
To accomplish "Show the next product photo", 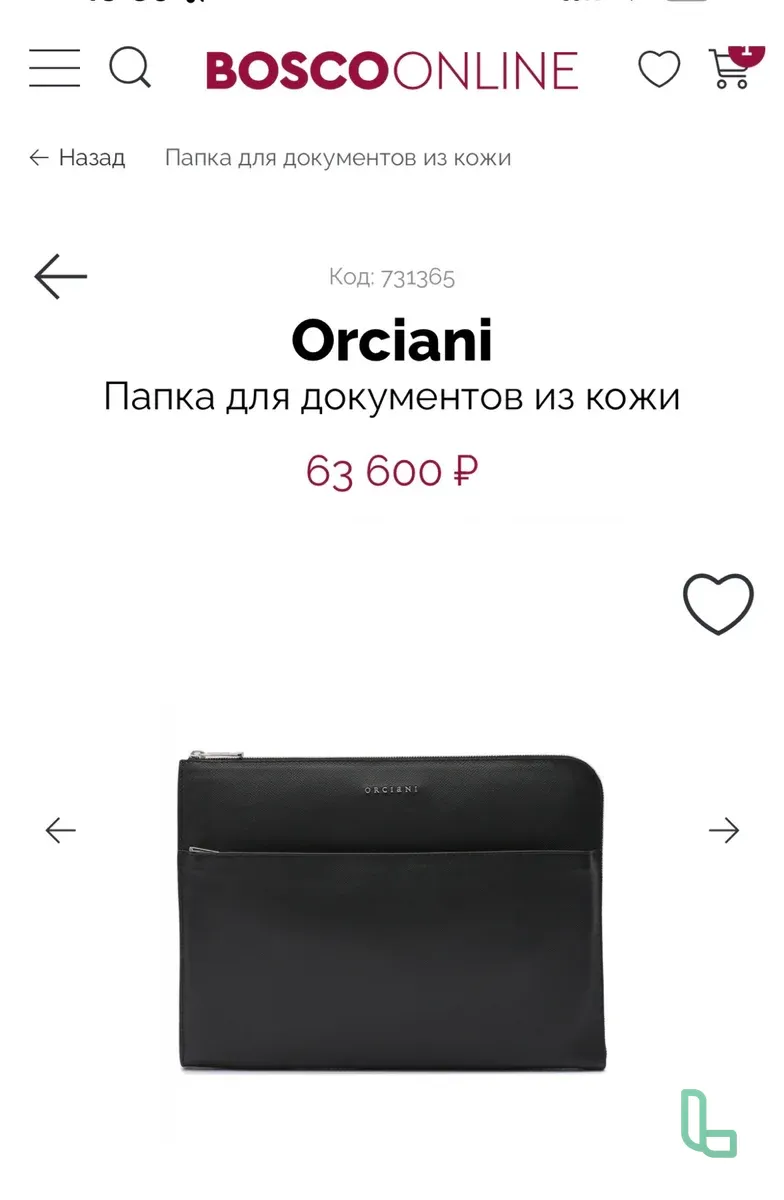I will (x=724, y=828).
